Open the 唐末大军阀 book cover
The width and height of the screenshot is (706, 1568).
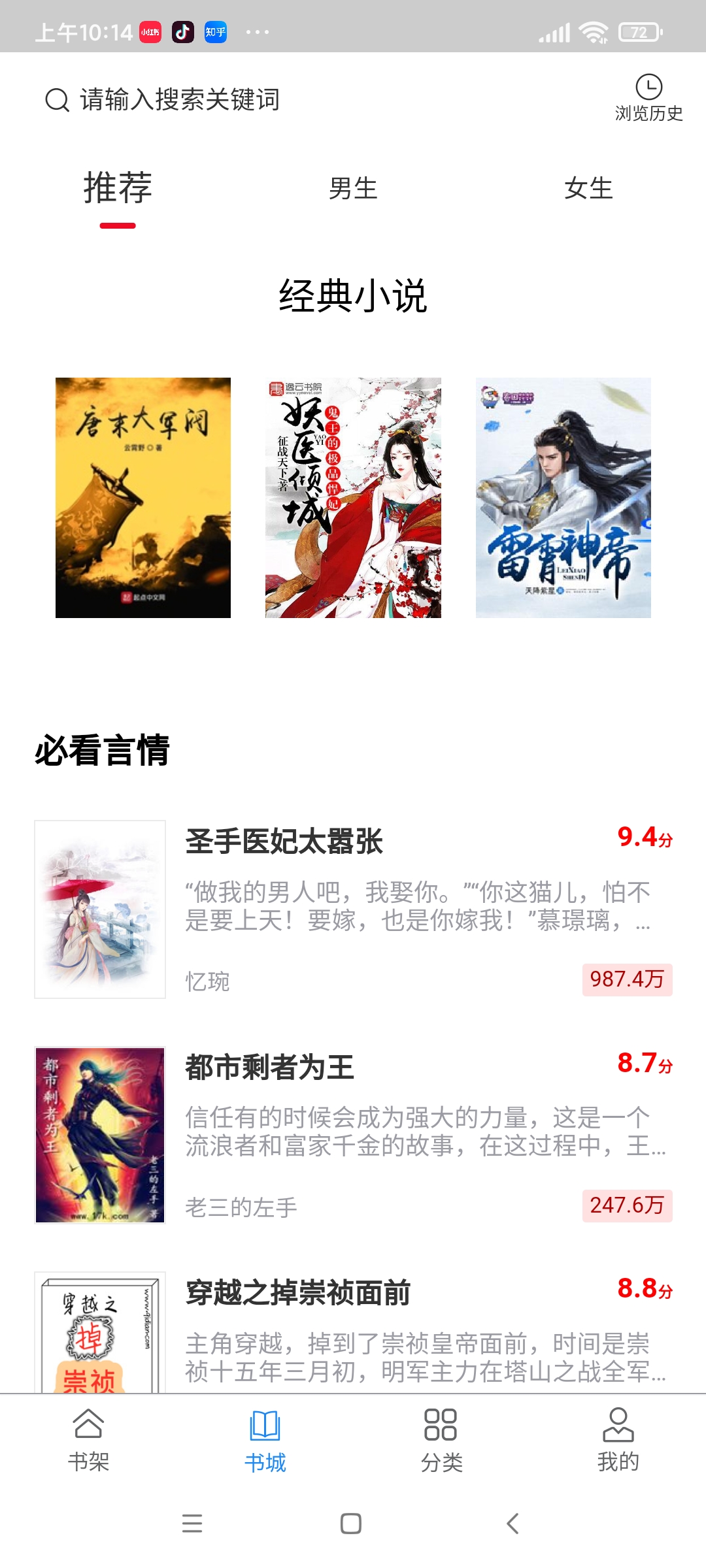pyautogui.click(x=143, y=498)
